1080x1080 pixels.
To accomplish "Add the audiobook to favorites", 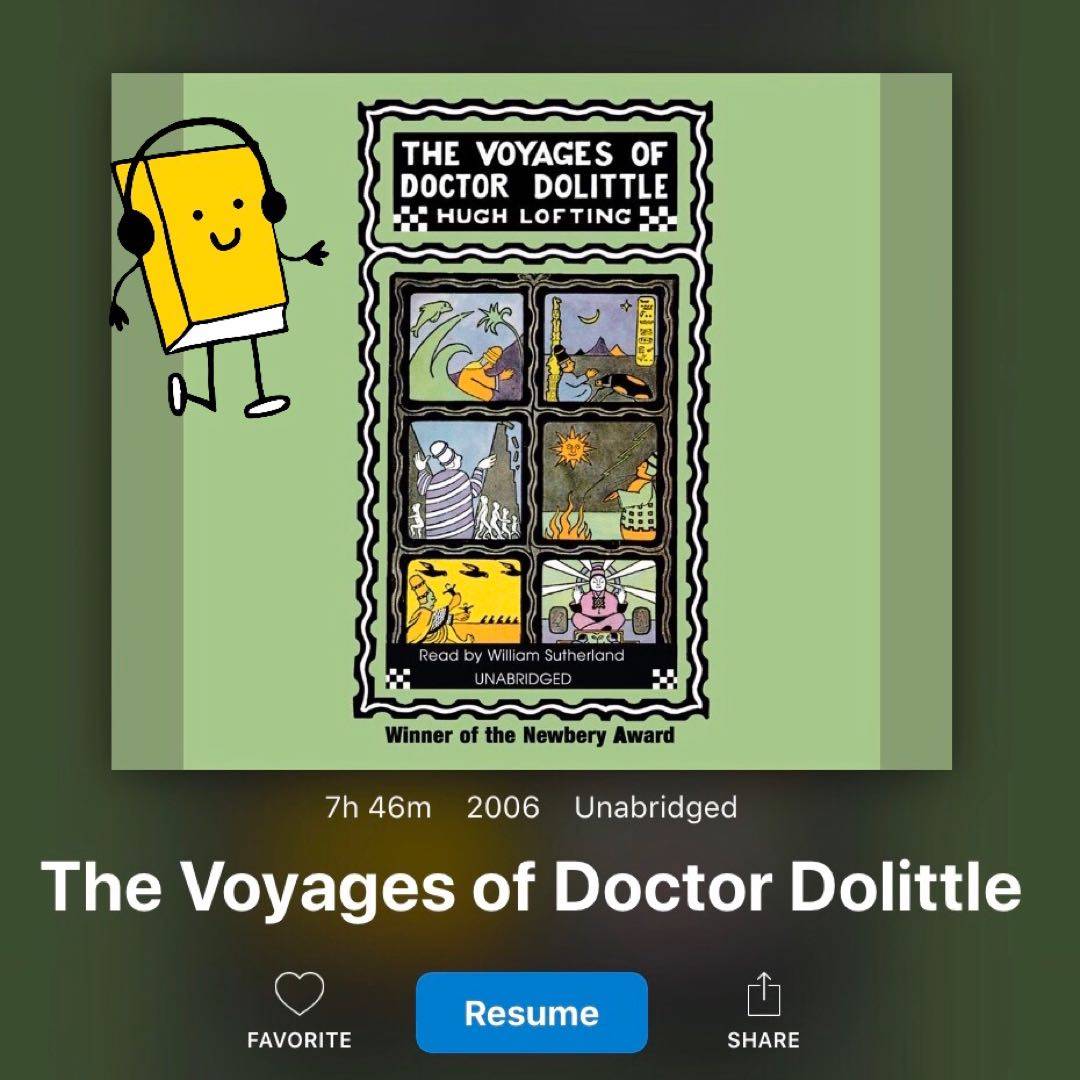I will pos(299,1008).
